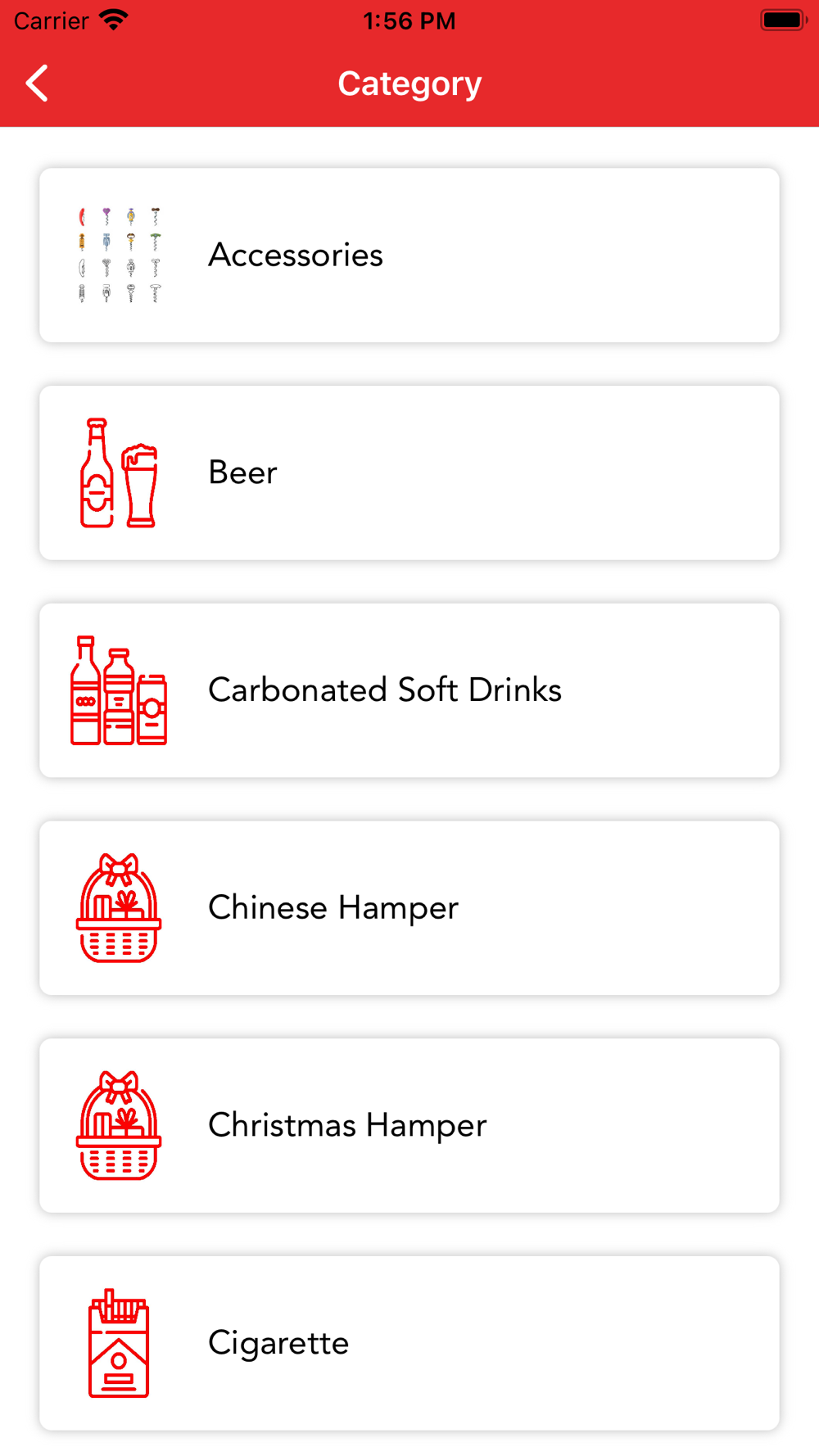
Task: Open the Accessories category
Action: click(x=409, y=255)
